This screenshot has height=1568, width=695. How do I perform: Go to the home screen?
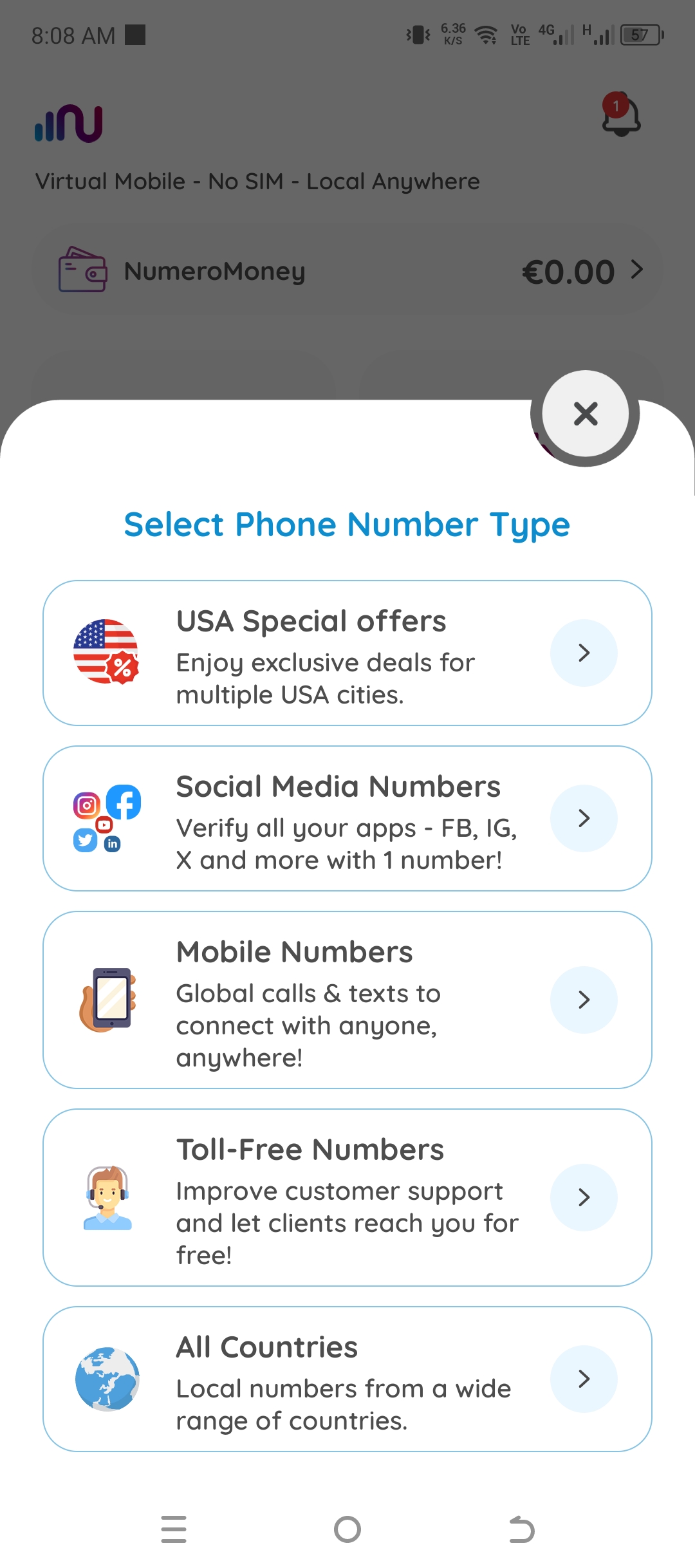[347, 1529]
